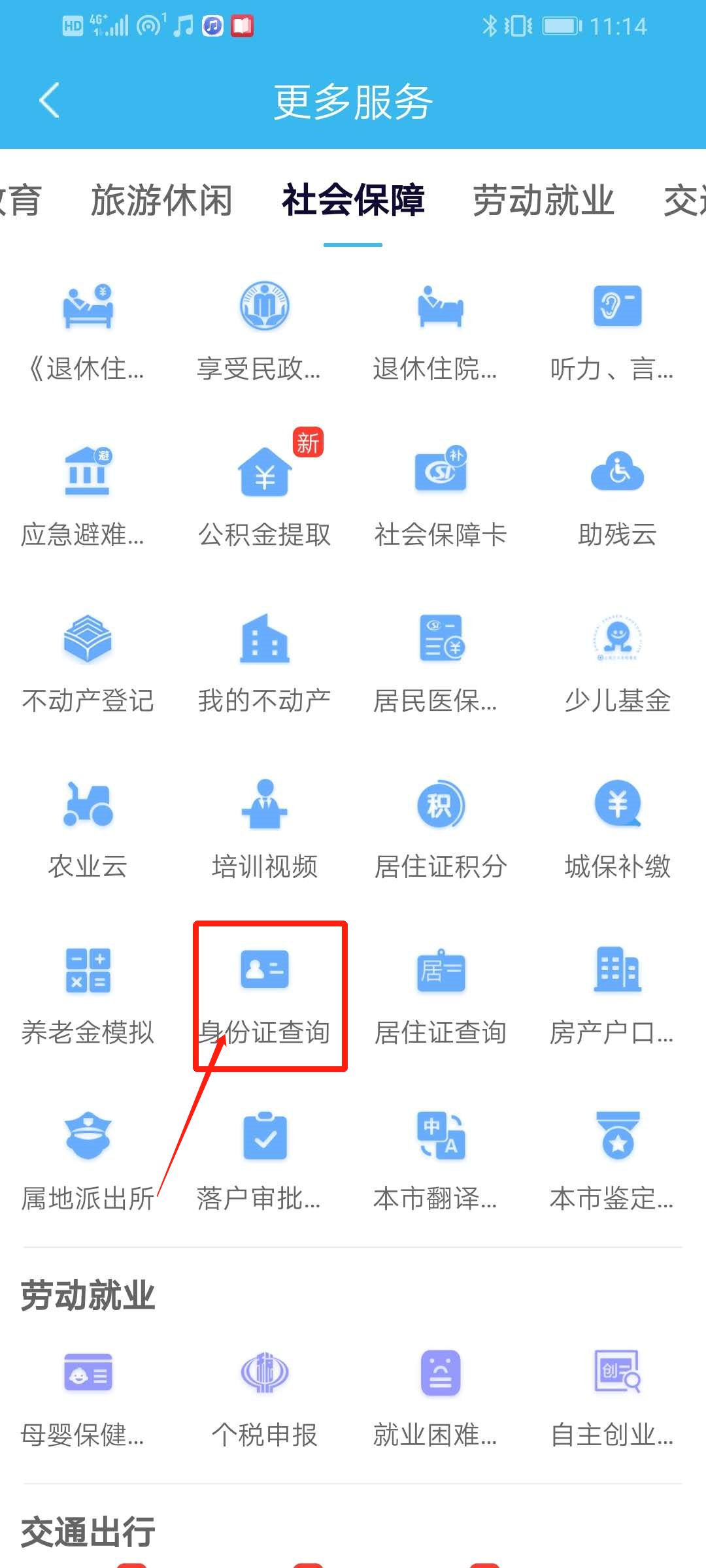
Task: Open 个税申报 service
Action: click(265, 1398)
